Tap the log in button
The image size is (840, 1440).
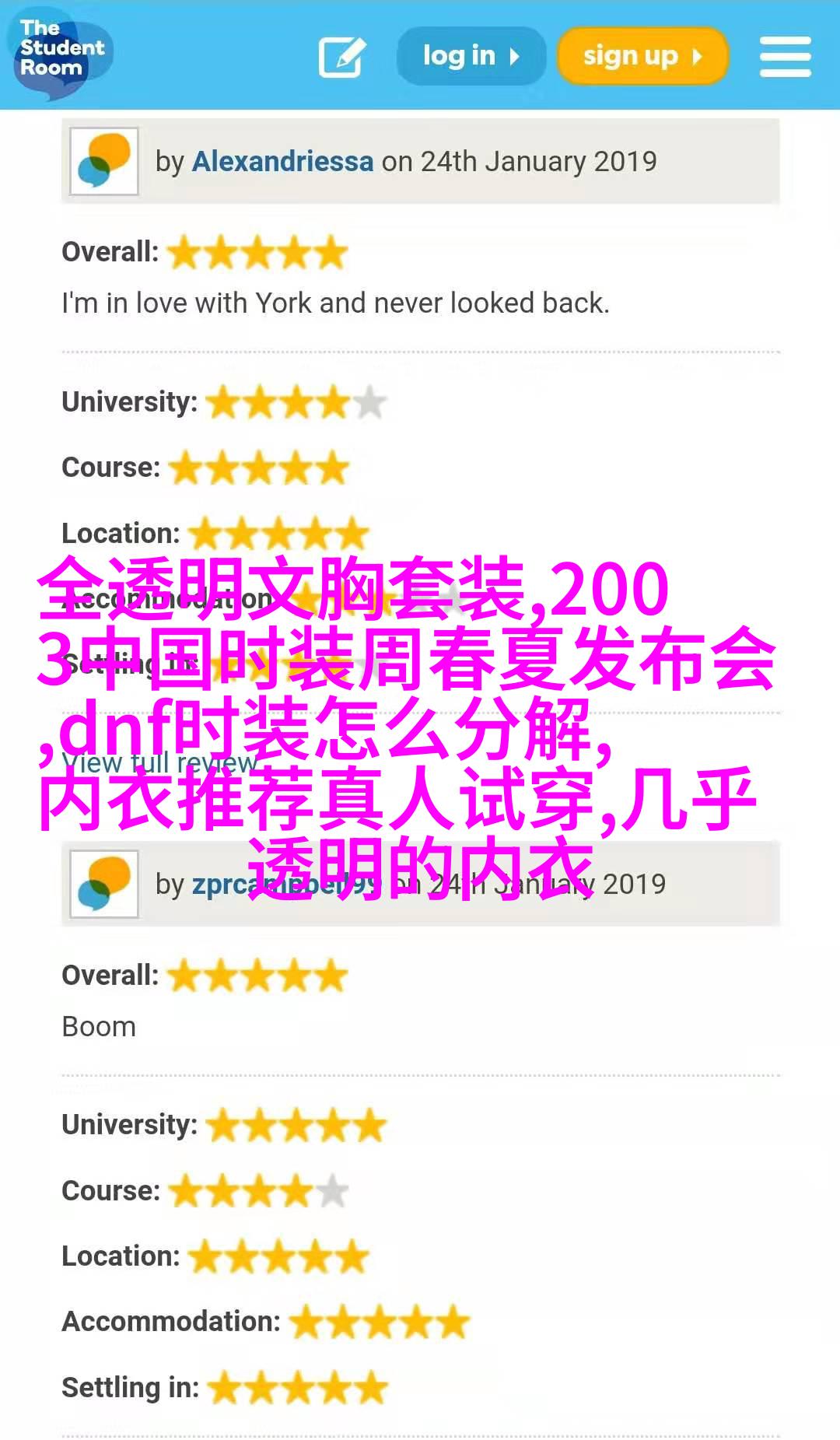click(x=471, y=56)
